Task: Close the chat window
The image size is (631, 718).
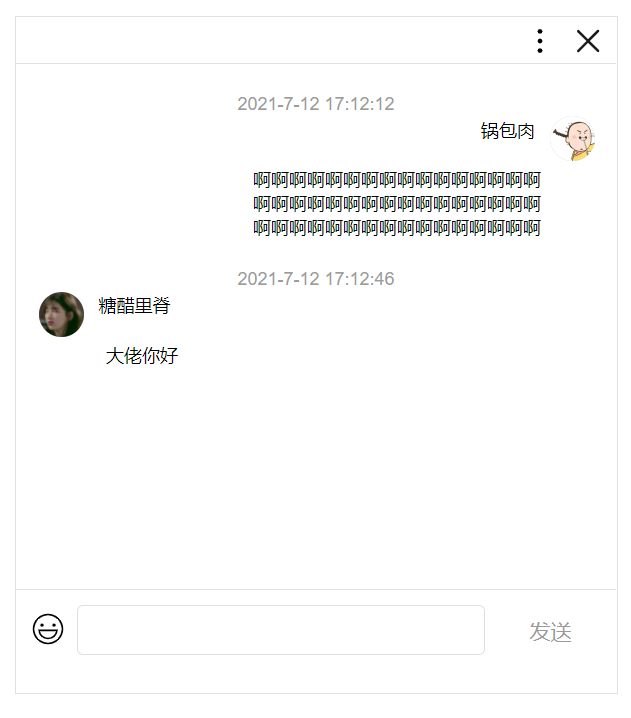Action: (588, 41)
